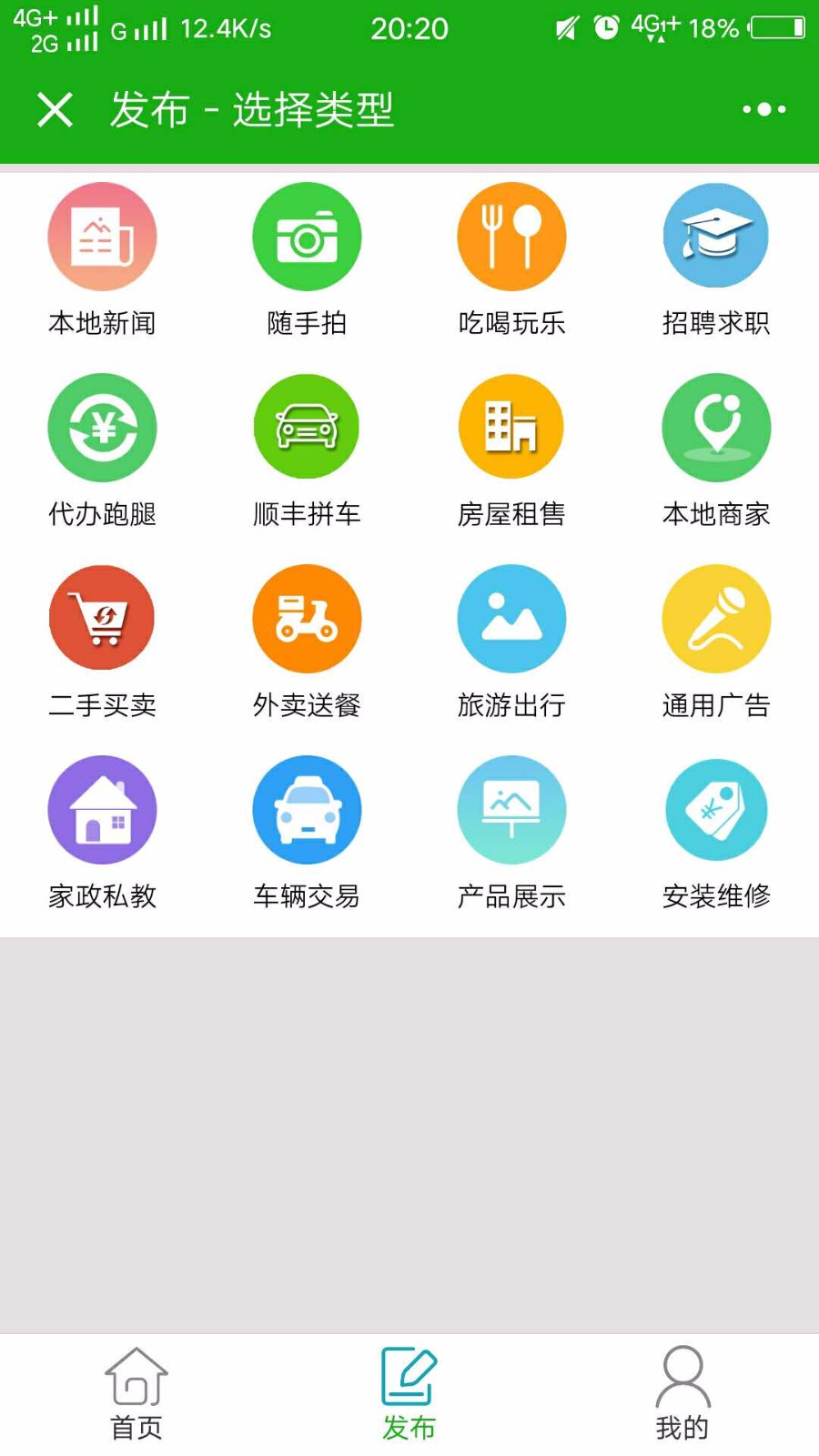
Task: Select the 本地新闻 category
Action: (x=102, y=259)
